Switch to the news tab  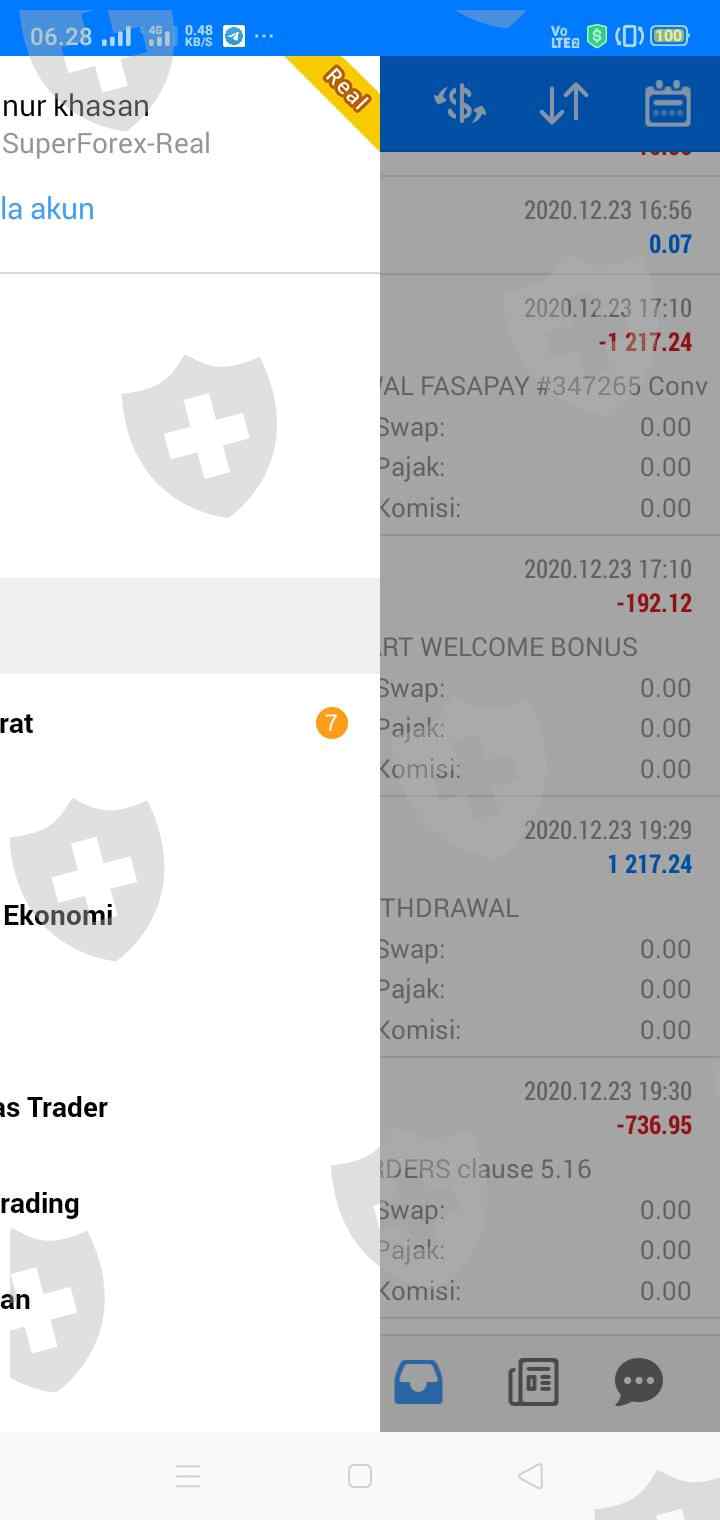pyautogui.click(x=533, y=1382)
